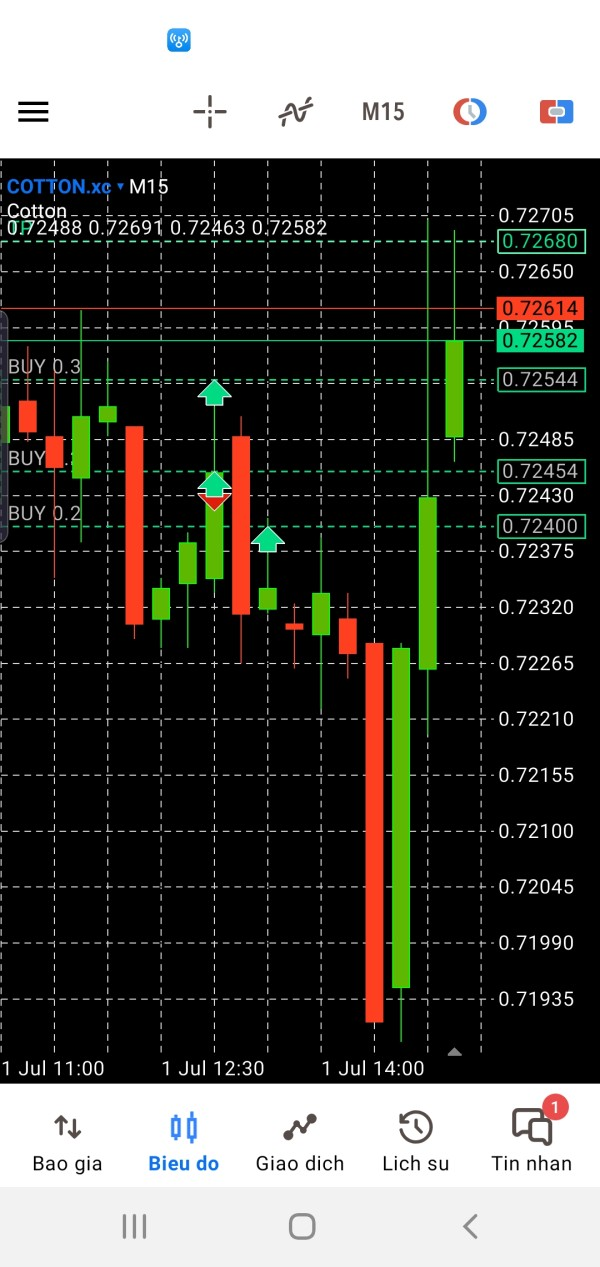
Task: Tap the system back button
Action: [470, 1226]
